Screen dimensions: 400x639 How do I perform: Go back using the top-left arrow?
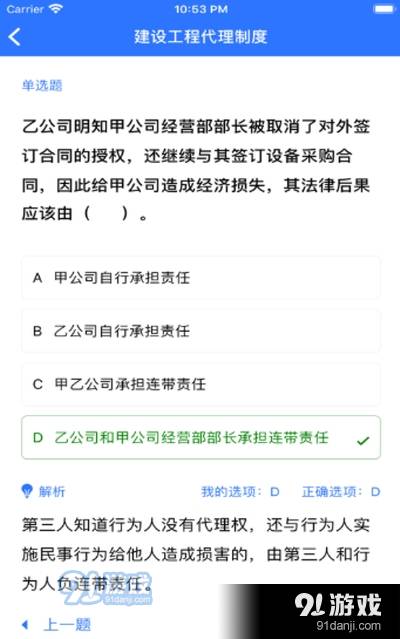(x=15, y=37)
